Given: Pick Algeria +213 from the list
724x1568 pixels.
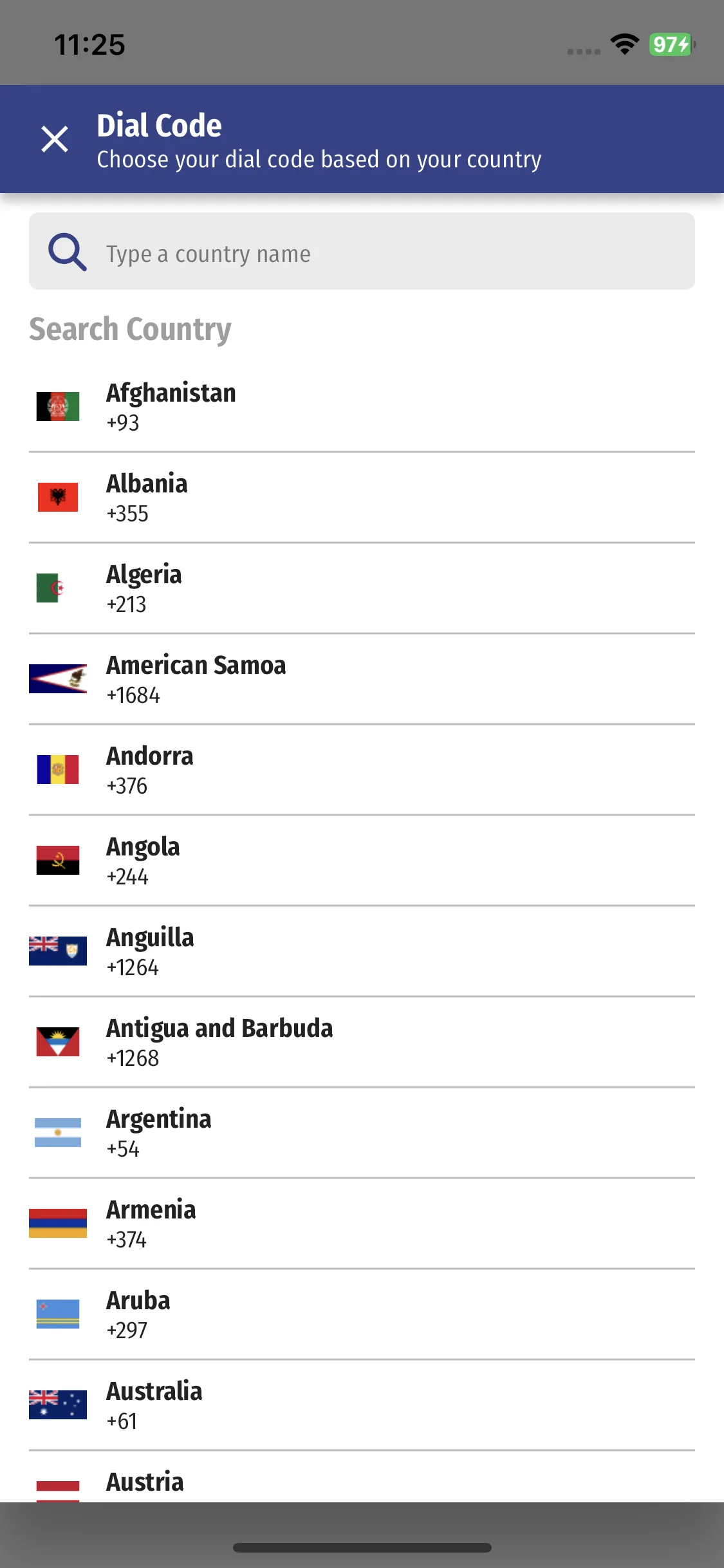Looking at the screenshot, I should (x=360, y=588).
